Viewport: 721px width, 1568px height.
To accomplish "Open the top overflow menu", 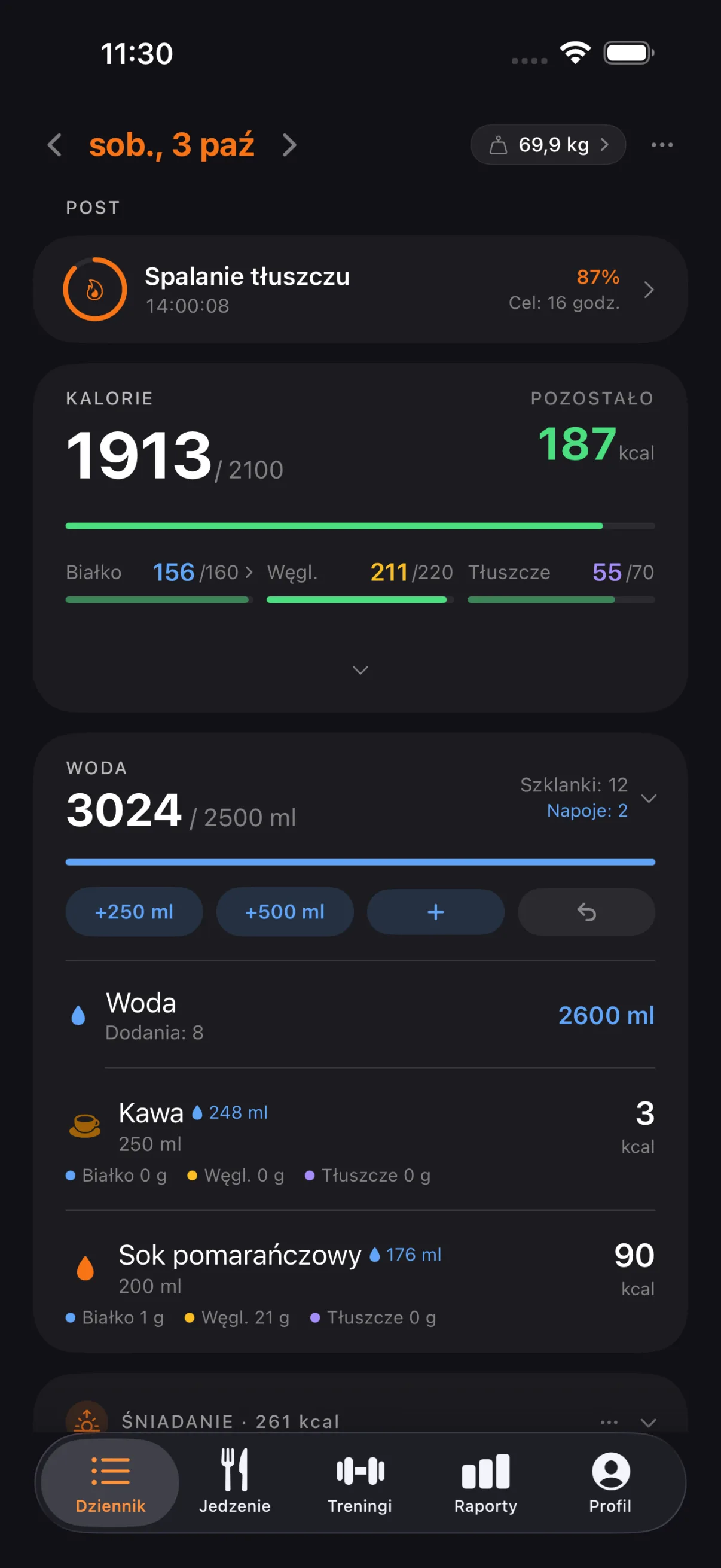I will (661, 145).
